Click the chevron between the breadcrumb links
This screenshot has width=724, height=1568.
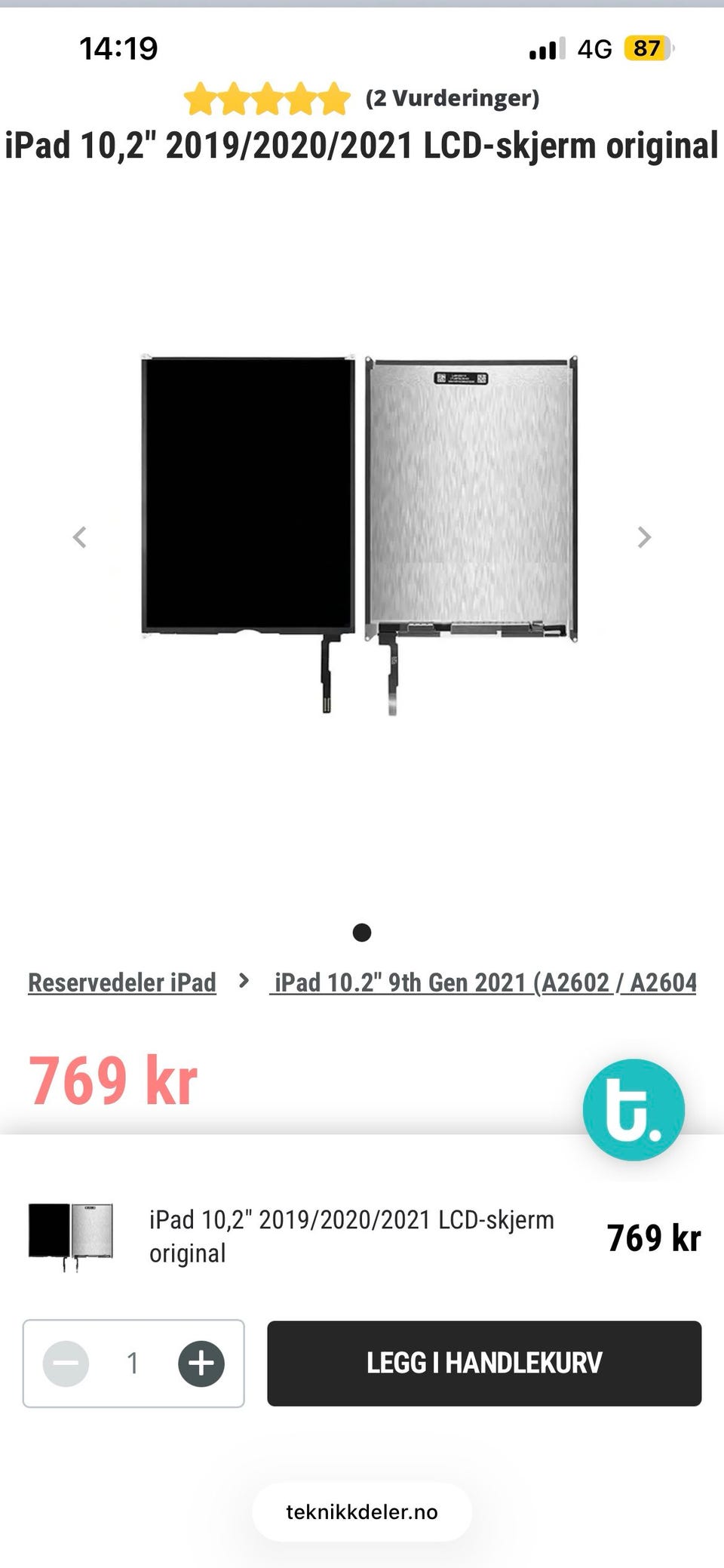[244, 982]
